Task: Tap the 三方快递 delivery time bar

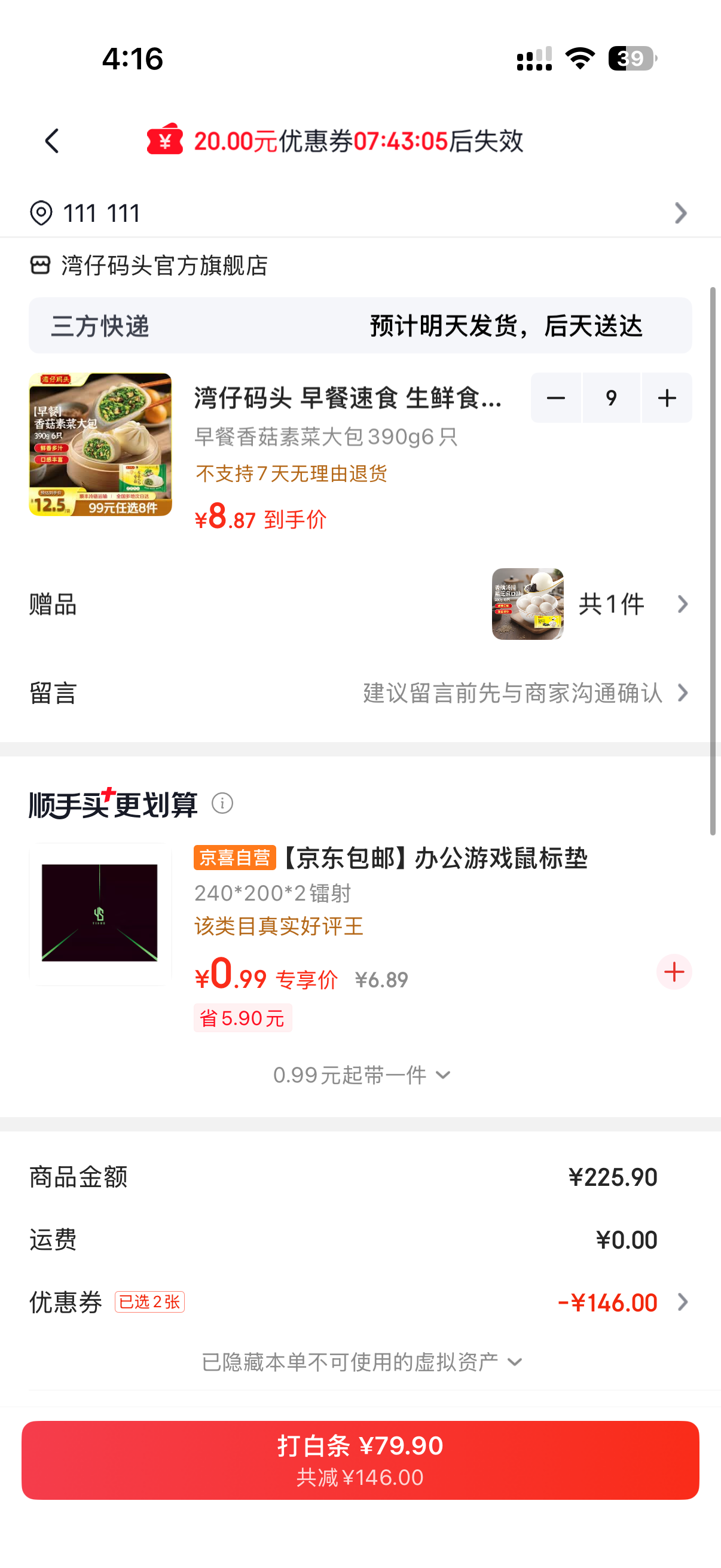Action: coord(360,326)
